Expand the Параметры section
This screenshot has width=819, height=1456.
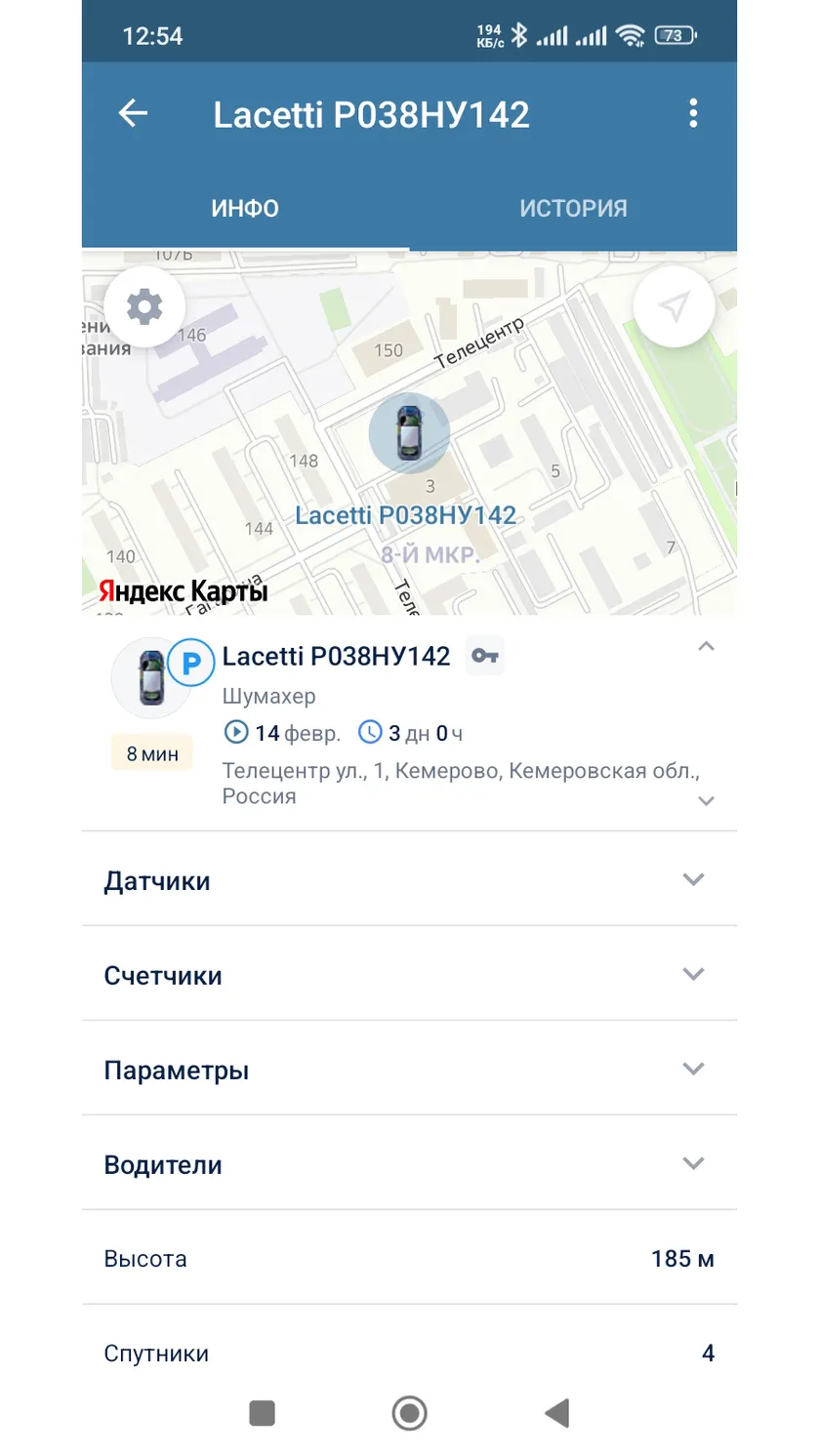[x=409, y=1070]
